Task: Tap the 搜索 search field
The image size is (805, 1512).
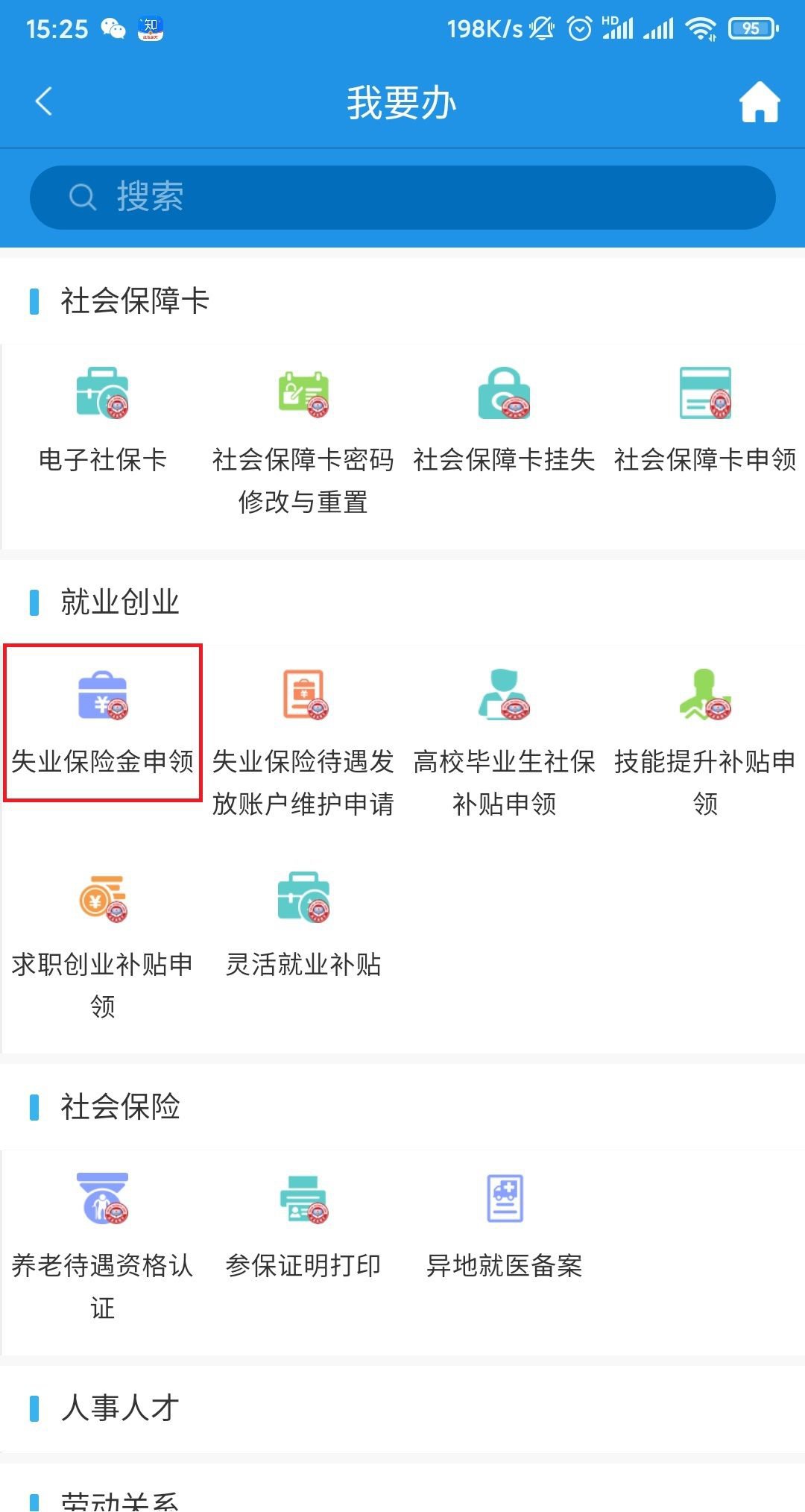Action: (402, 198)
